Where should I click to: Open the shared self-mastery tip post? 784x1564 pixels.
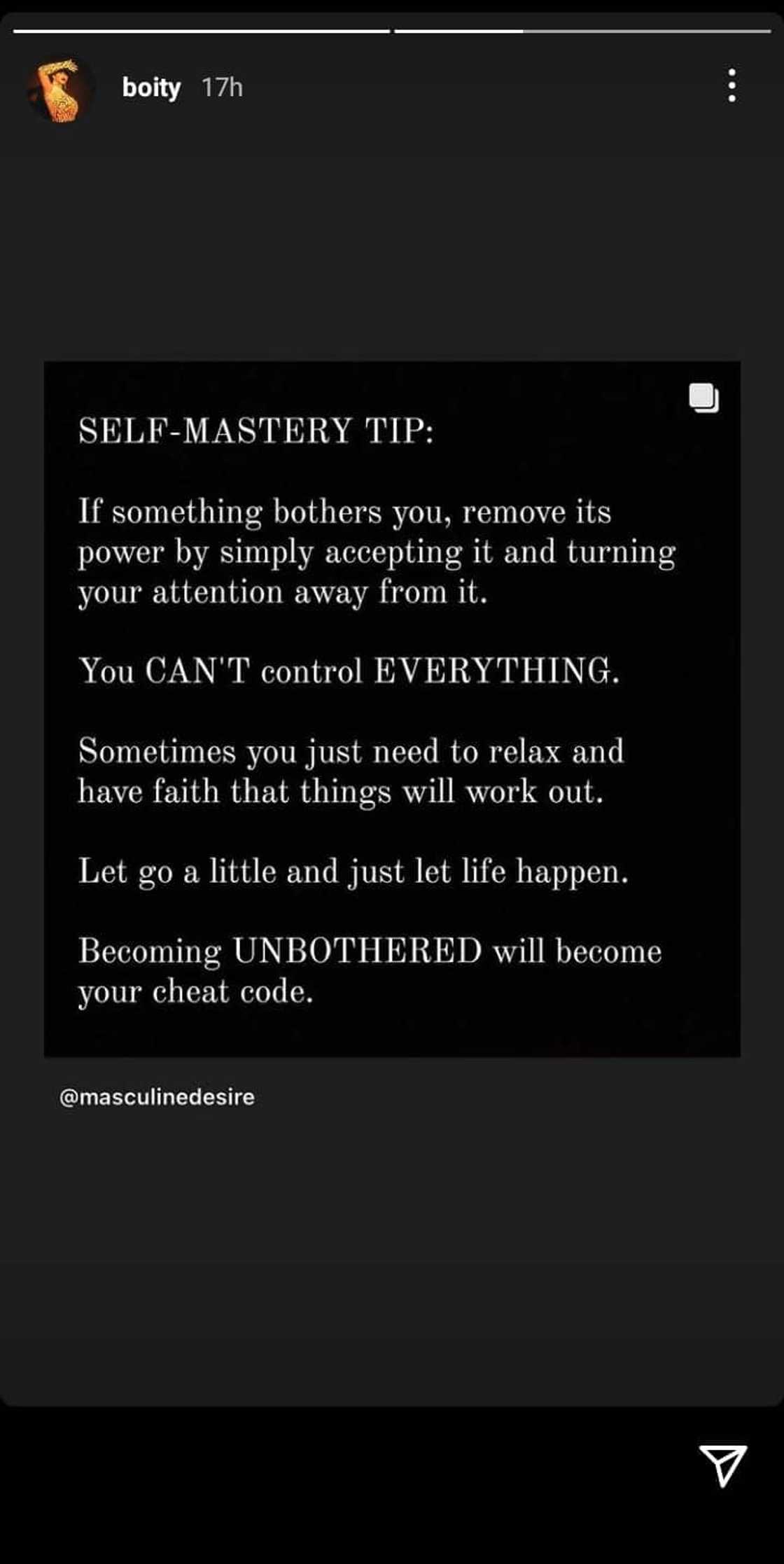392,708
